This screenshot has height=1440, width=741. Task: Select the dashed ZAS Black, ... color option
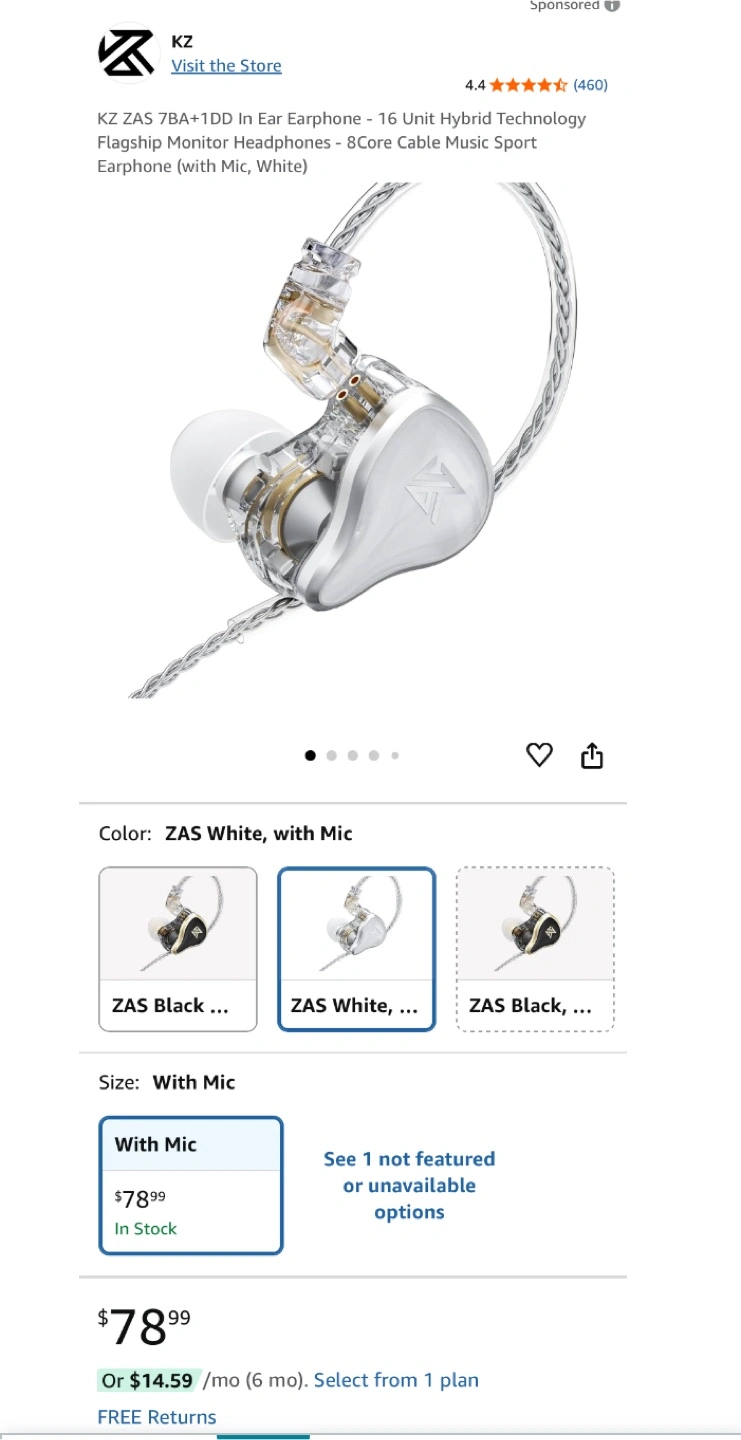[x=535, y=949]
